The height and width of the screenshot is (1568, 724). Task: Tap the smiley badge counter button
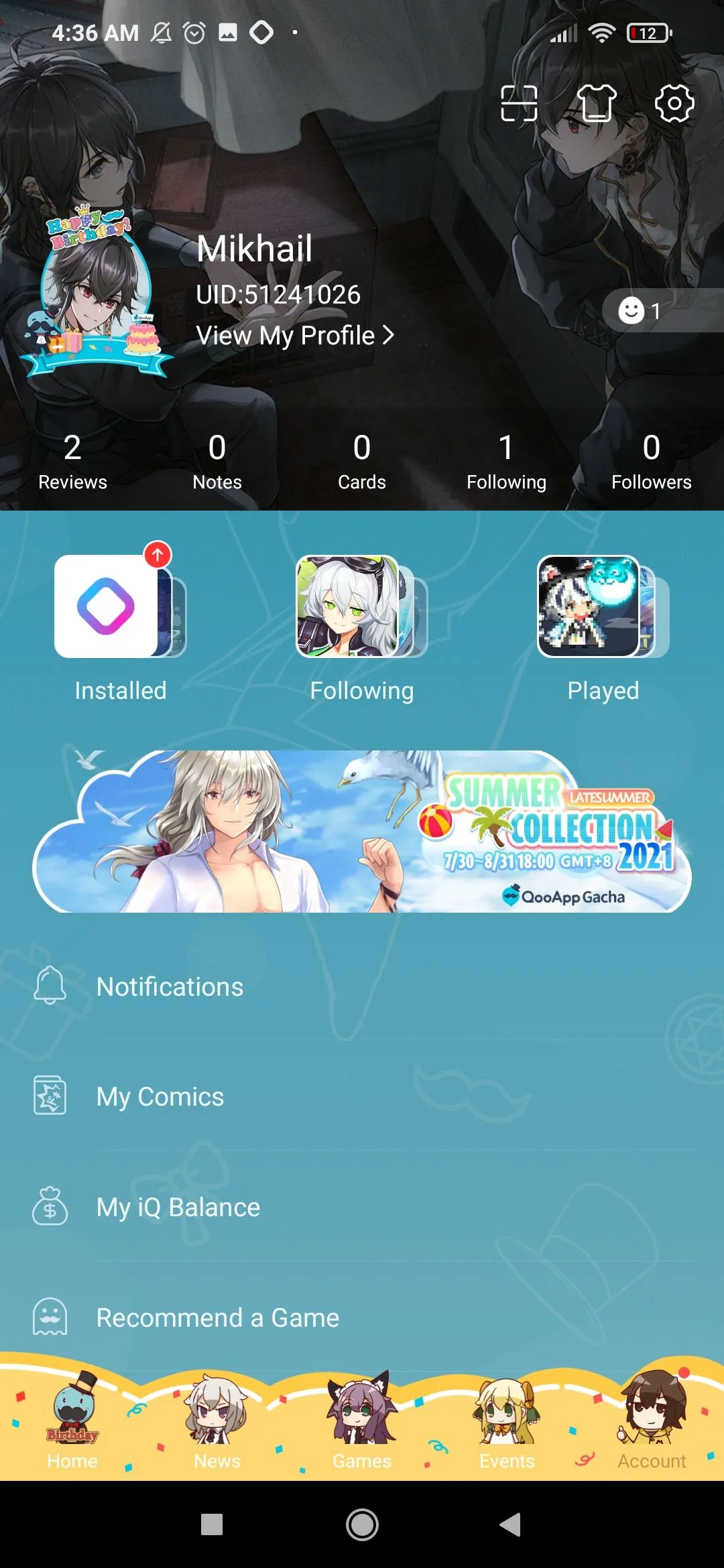pyautogui.click(x=640, y=310)
